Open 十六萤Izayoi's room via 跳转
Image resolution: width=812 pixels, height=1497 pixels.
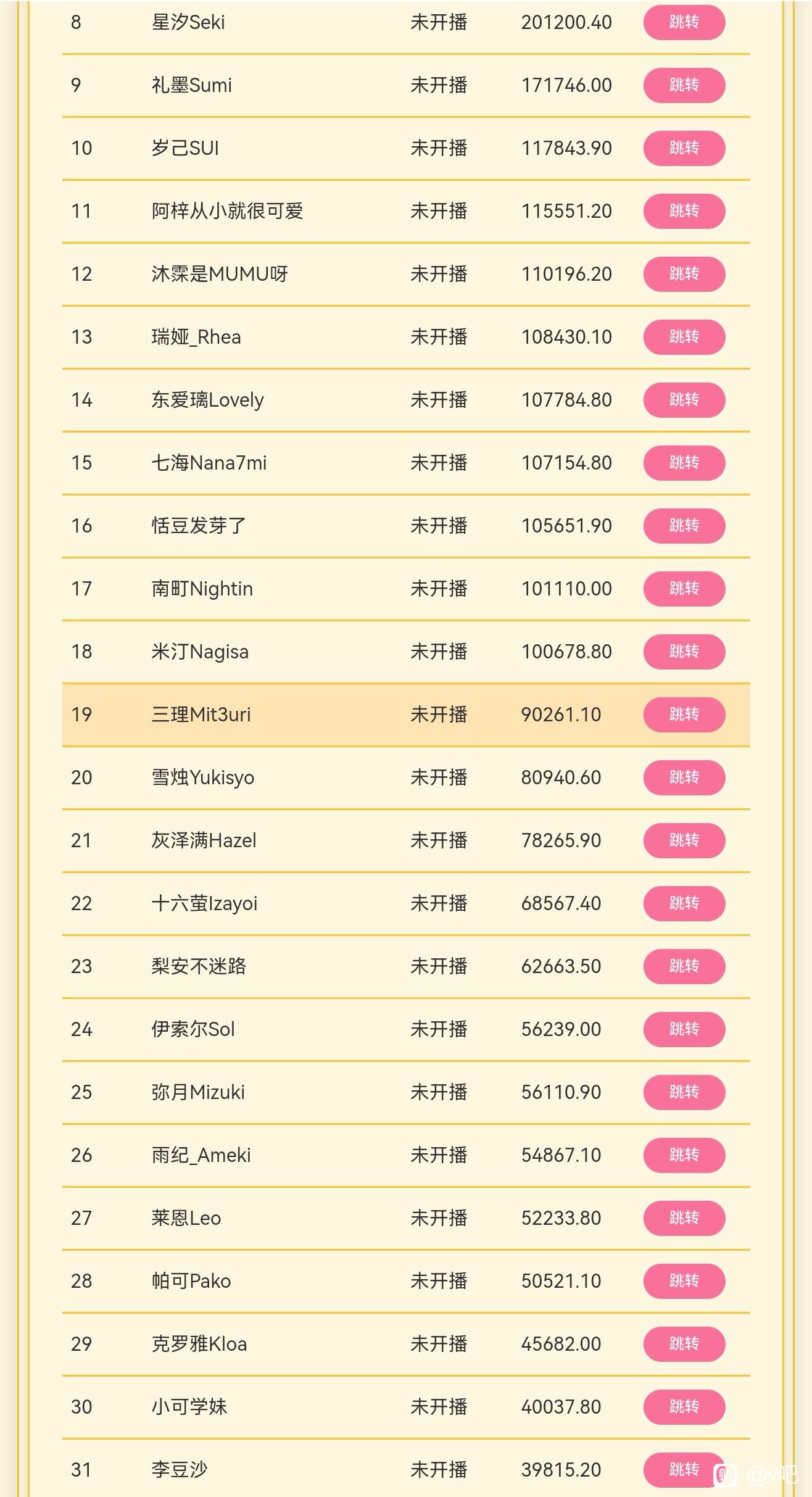click(684, 903)
